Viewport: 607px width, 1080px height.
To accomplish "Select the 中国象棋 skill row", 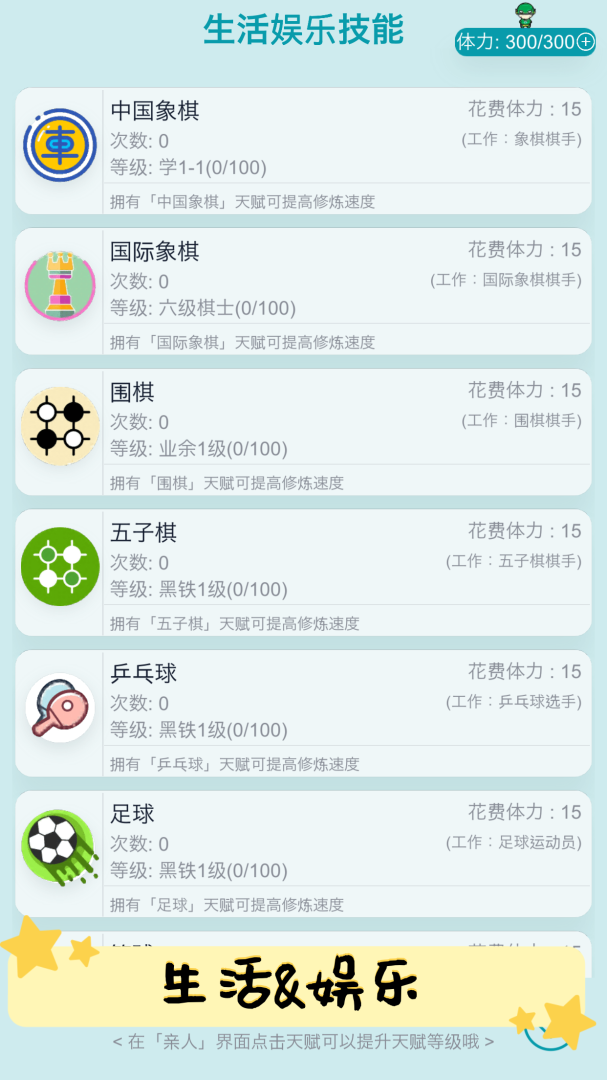I will 303,150.
